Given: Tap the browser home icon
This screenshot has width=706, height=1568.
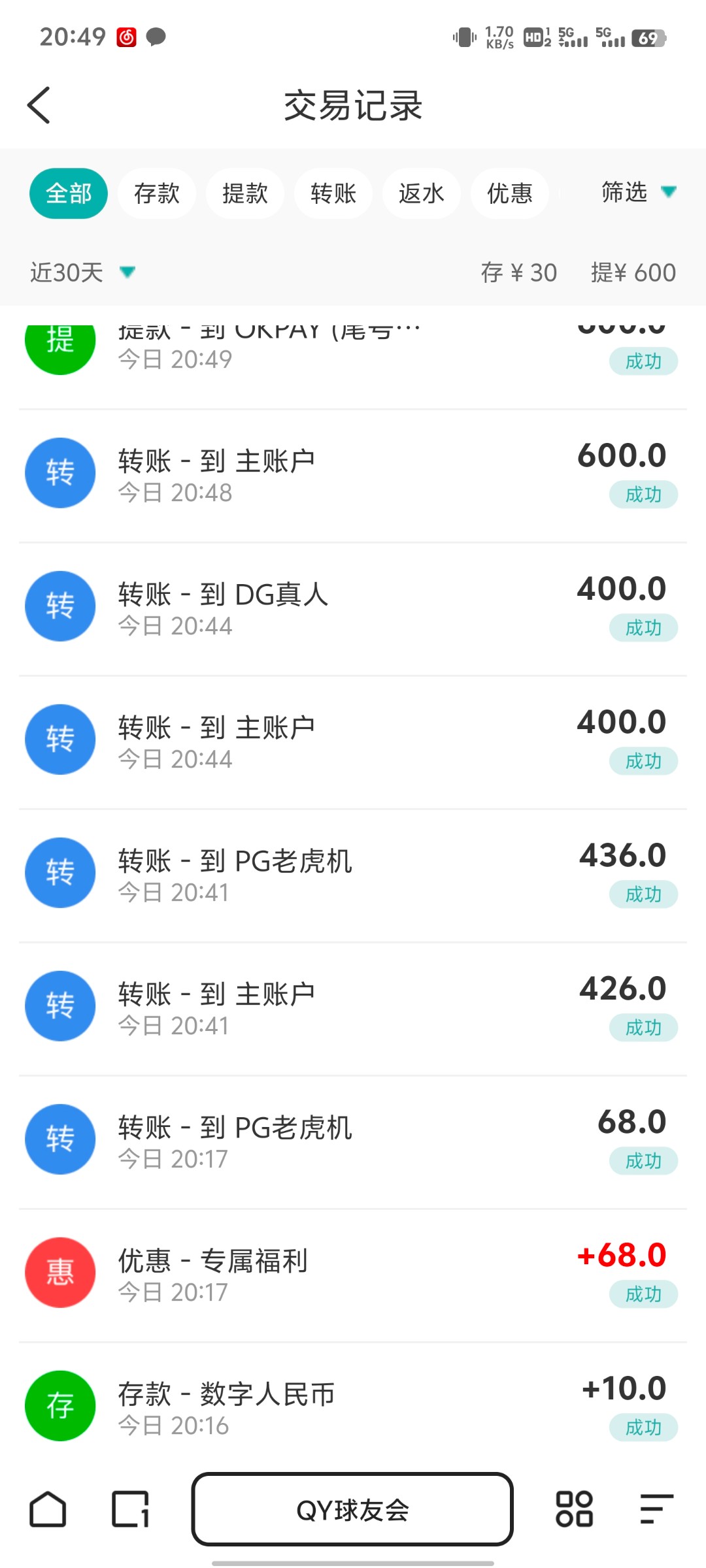Looking at the screenshot, I should pyautogui.click(x=48, y=1509).
